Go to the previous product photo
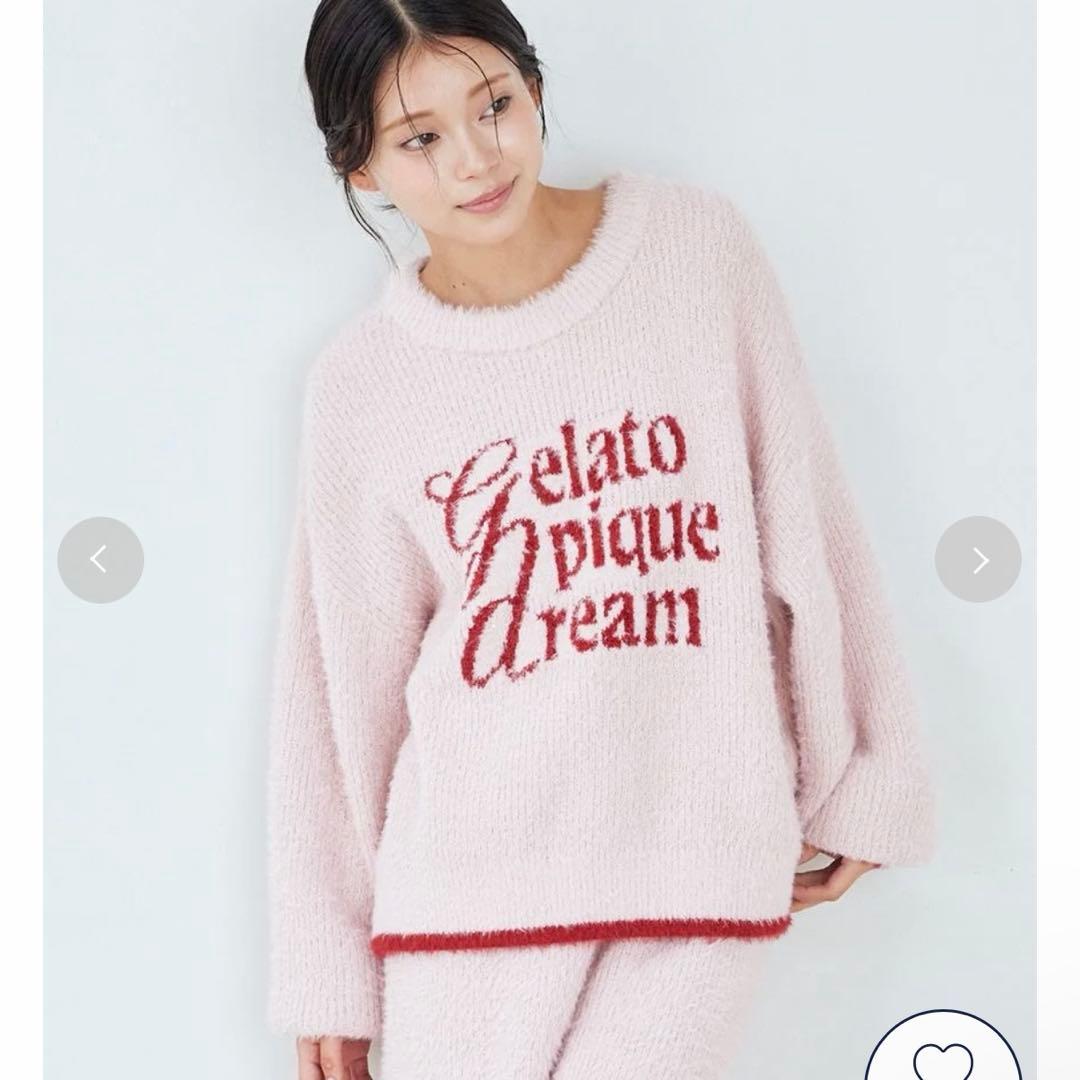1080x1080 pixels. click(x=100, y=560)
